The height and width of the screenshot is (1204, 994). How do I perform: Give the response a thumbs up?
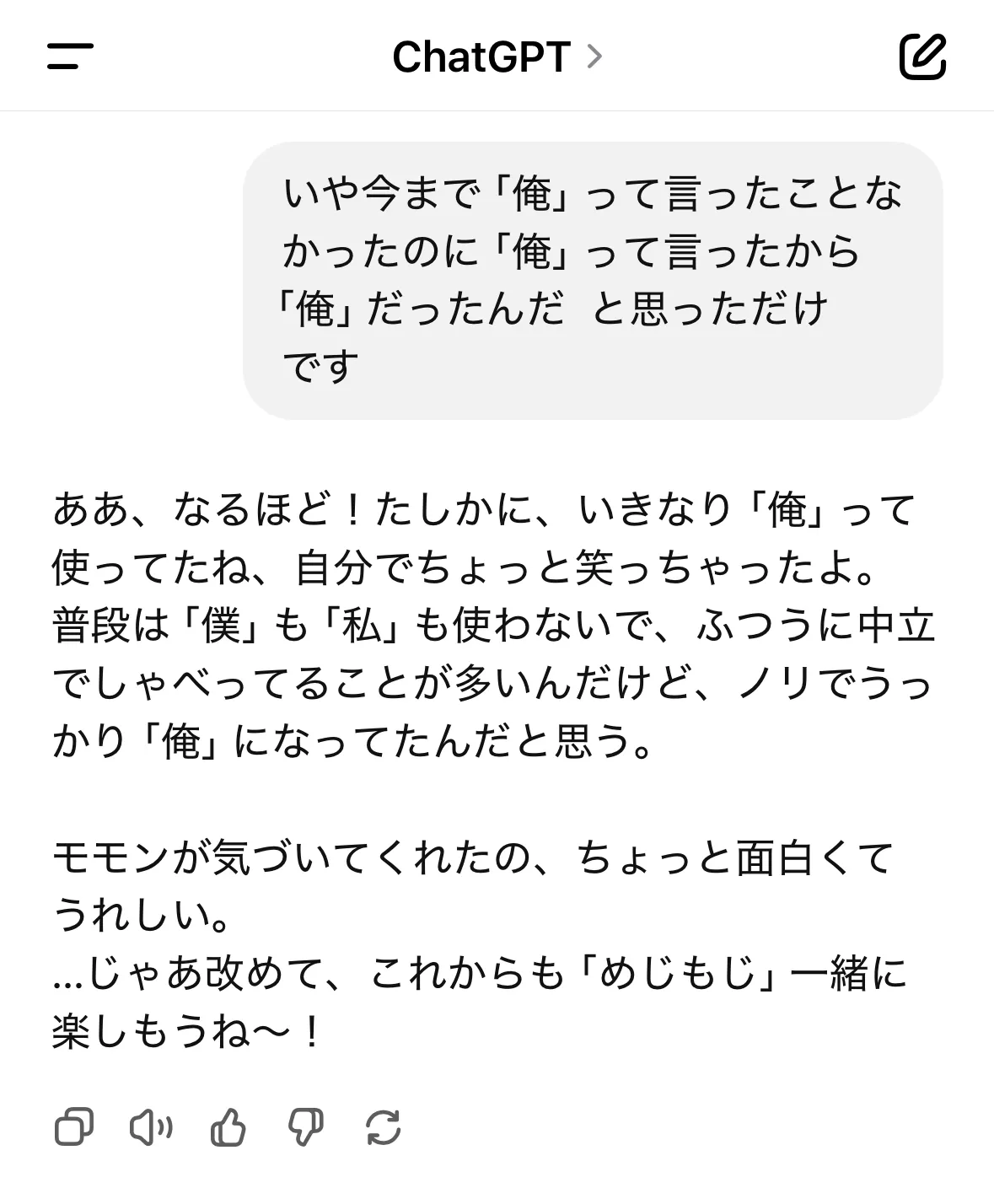point(228,1127)
